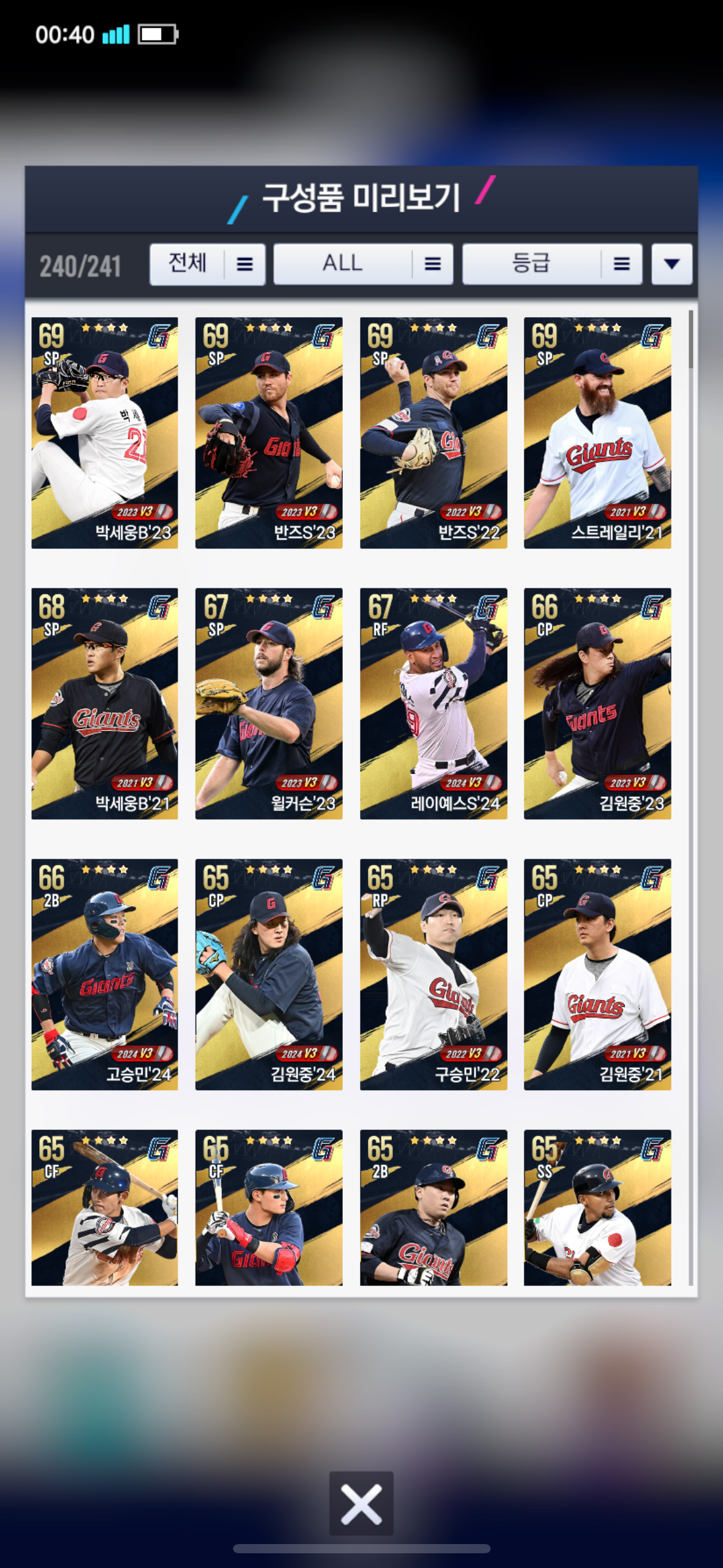Select the 반즈S'23 player card
The height and width of the screenshot is (1568, 723).
(x=269, y=432)
